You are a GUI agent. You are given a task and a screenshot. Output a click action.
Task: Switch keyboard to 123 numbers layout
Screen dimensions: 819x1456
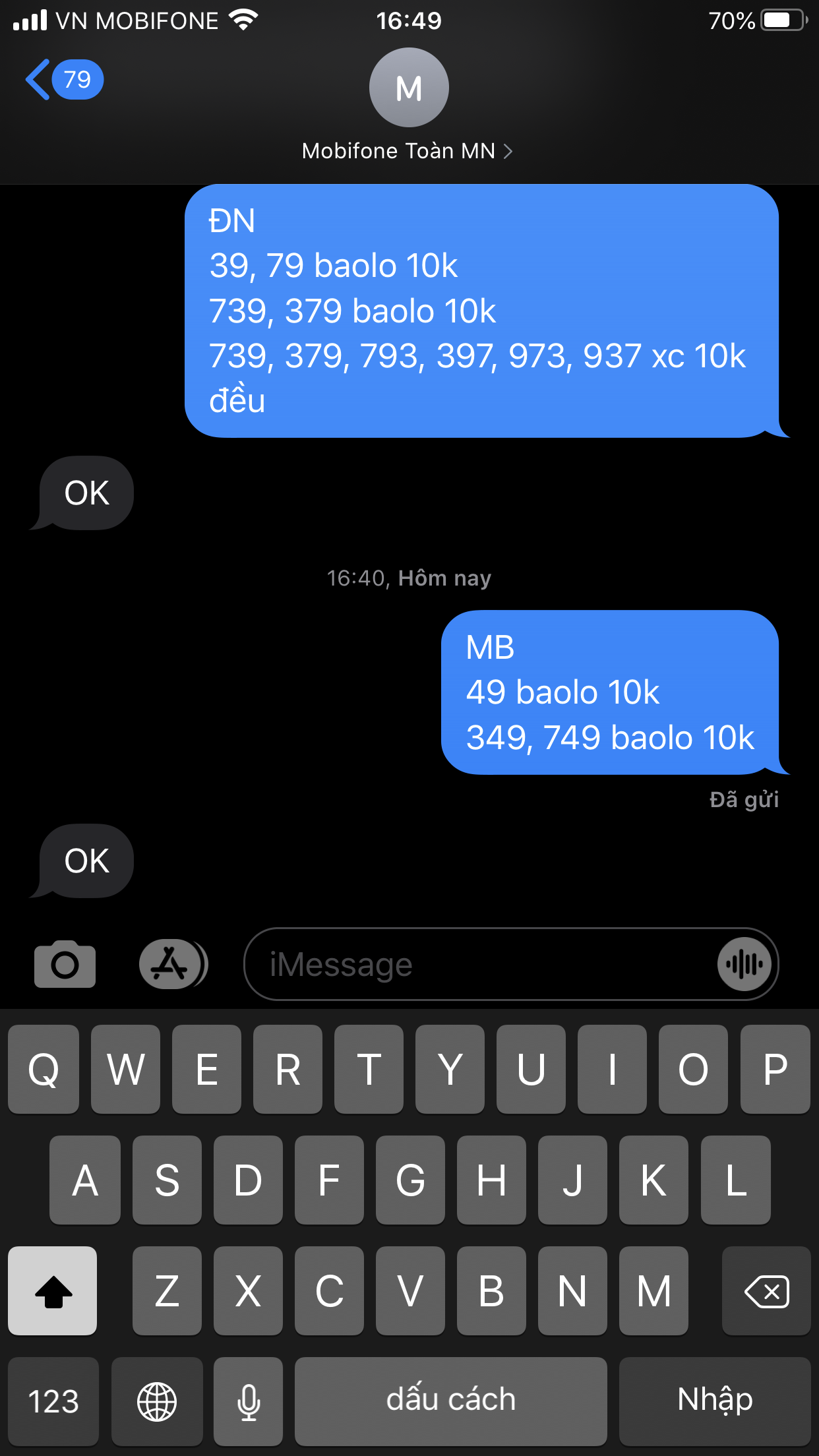pos(53,1401)
